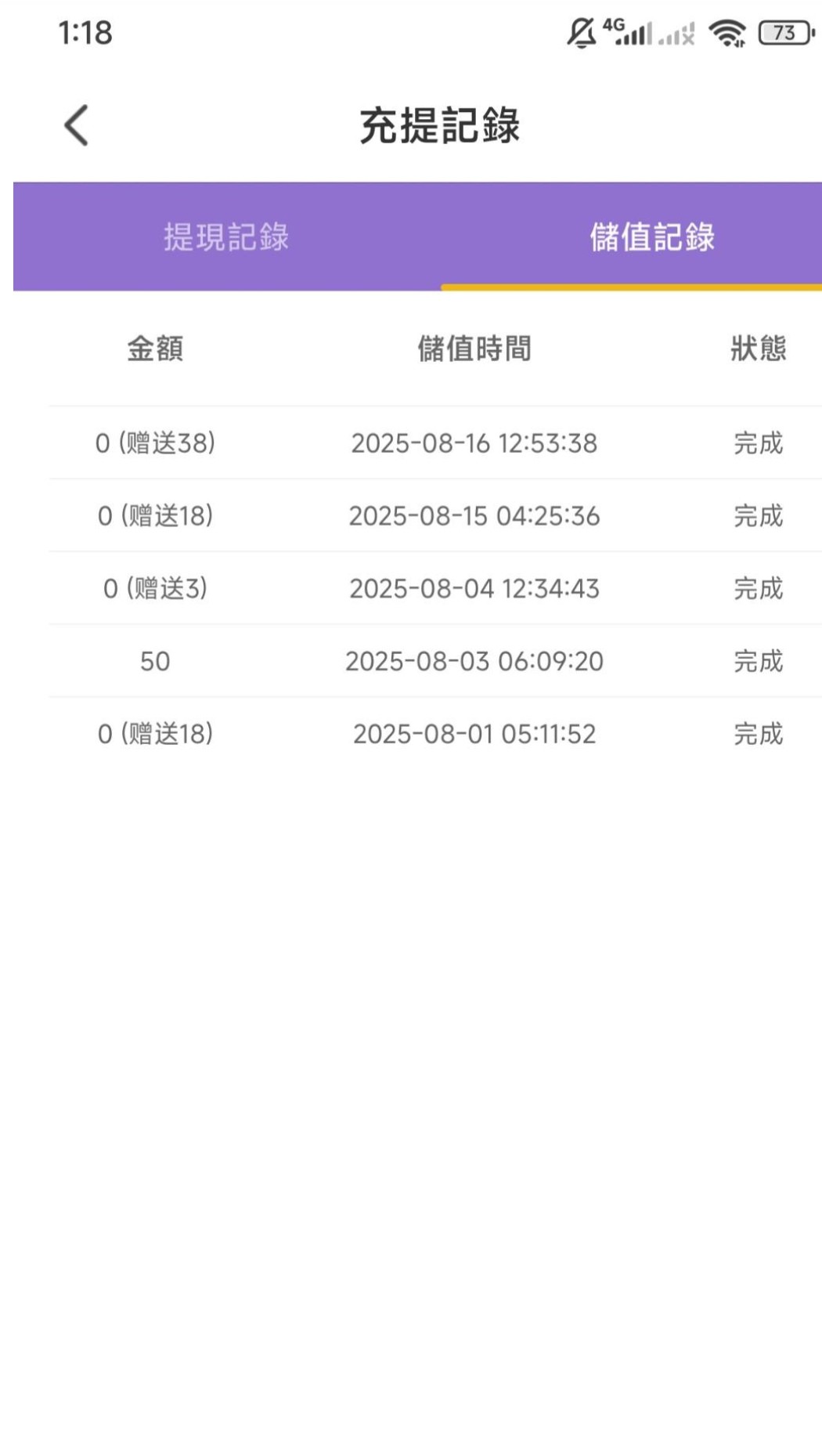
Task: Select the 50 deposit amount record
Action: pos(155,660)
